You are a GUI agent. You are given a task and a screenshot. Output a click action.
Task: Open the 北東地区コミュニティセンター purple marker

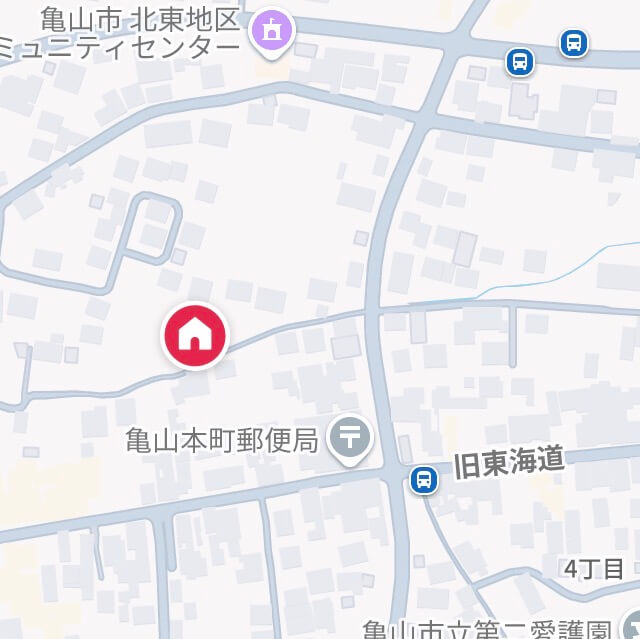pos(272,31)
